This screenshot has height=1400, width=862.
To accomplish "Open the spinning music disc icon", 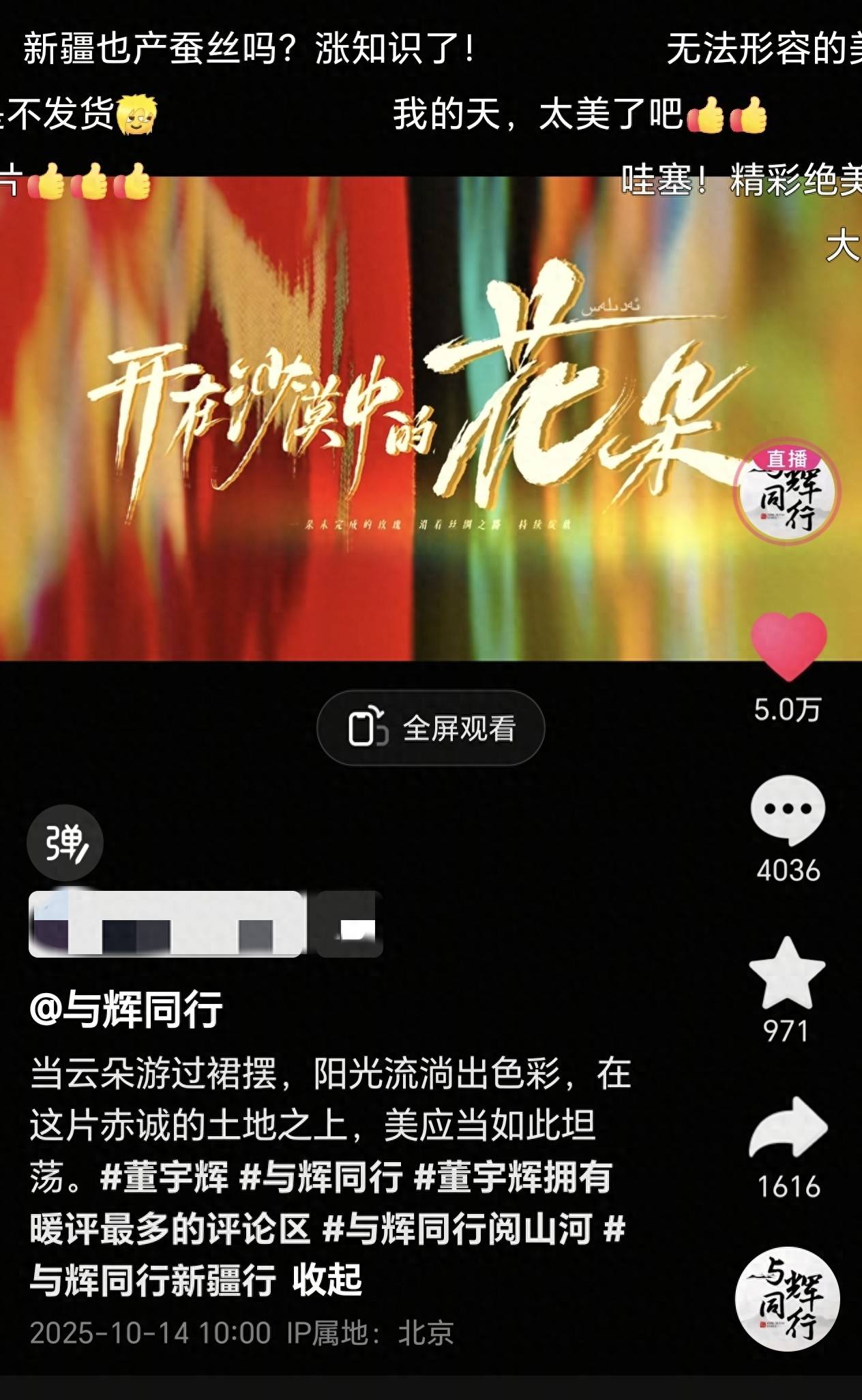I will click(x=788, y=1298).
